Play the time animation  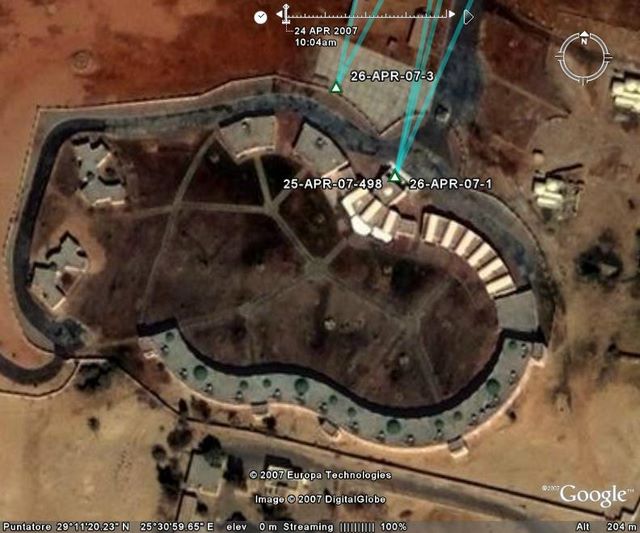(x=468, y=16)
